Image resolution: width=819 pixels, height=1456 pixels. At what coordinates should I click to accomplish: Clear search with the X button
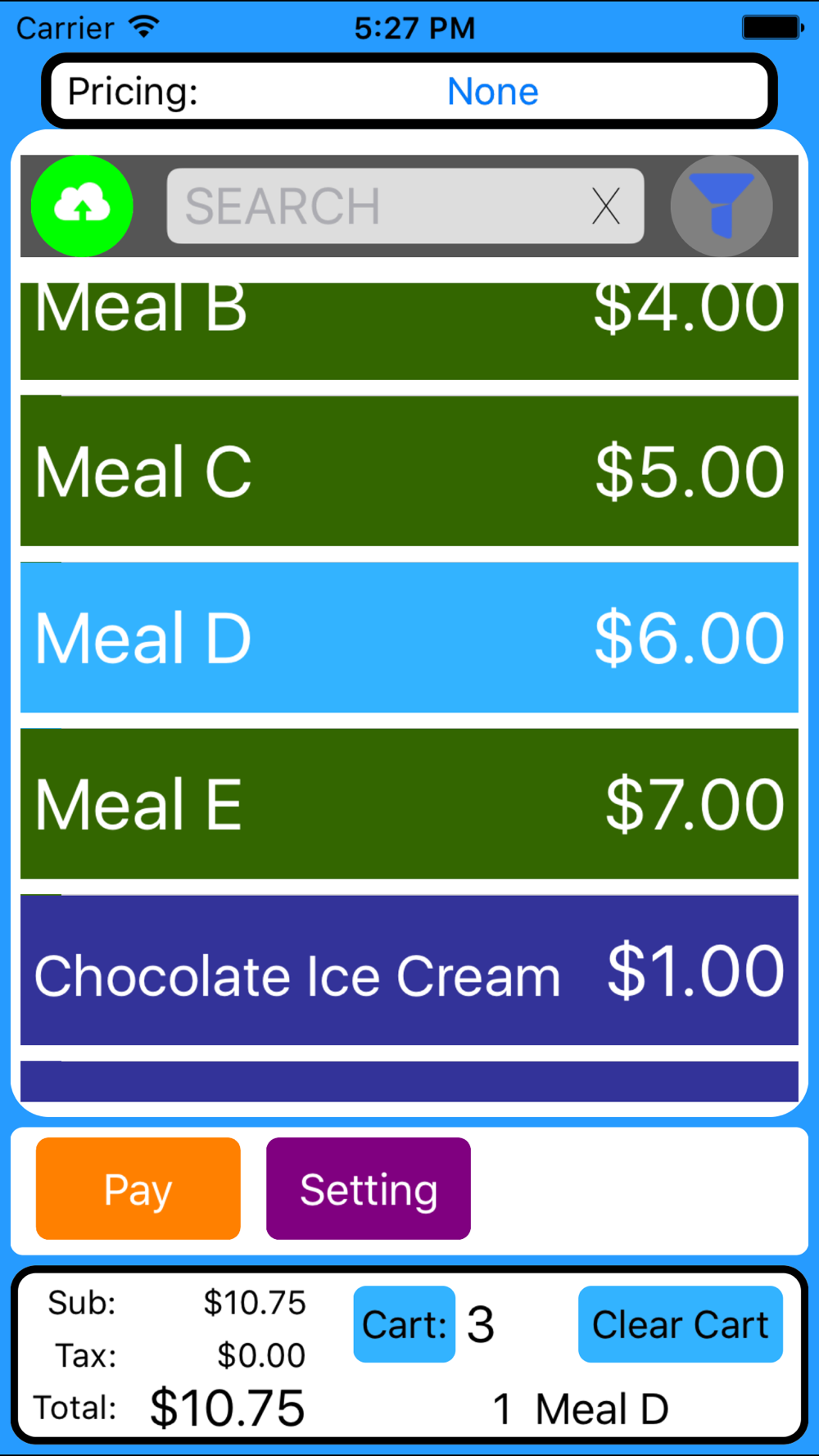[x=606, y=206]
